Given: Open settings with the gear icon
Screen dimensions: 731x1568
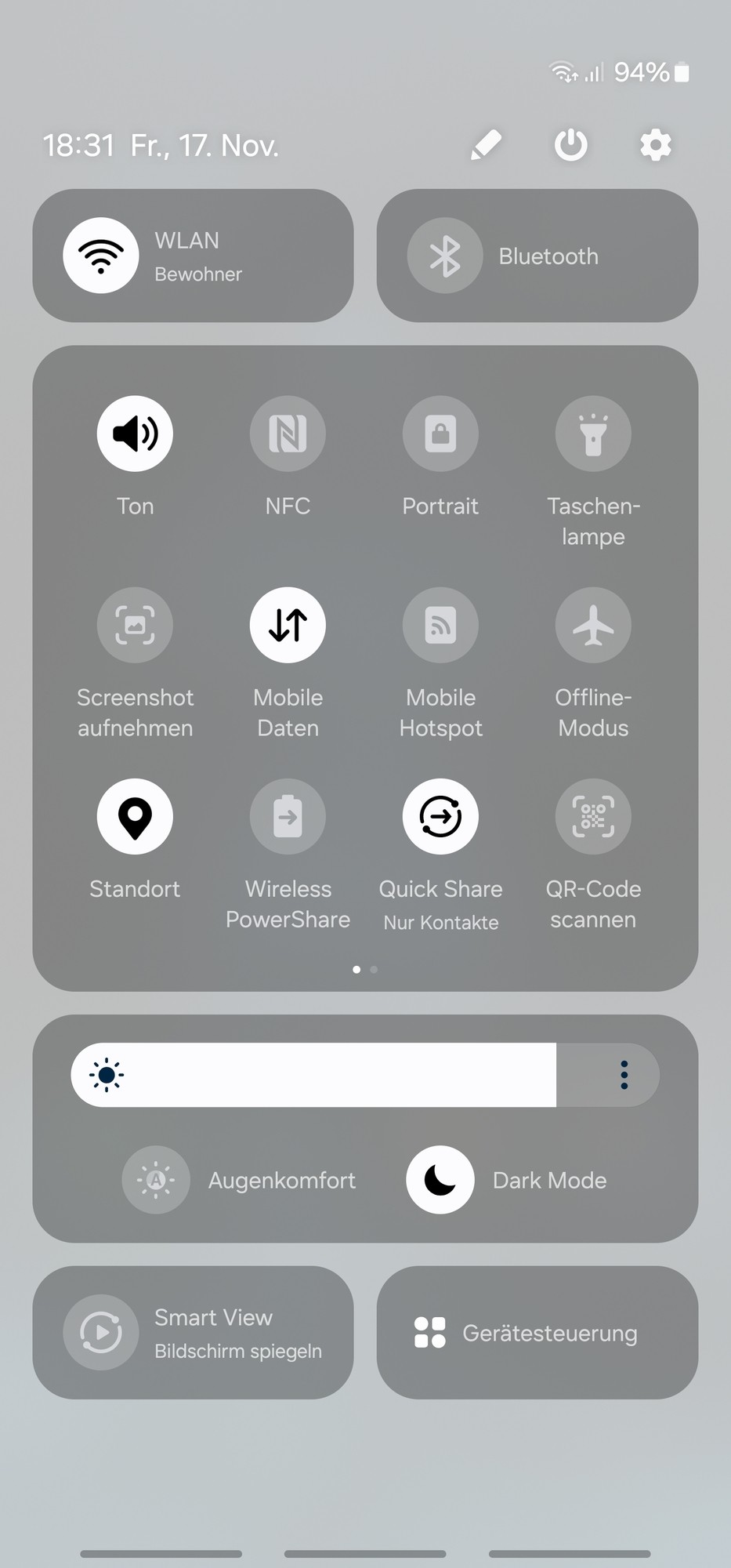Looking at the screenshot, I should (x=656, y=145).
